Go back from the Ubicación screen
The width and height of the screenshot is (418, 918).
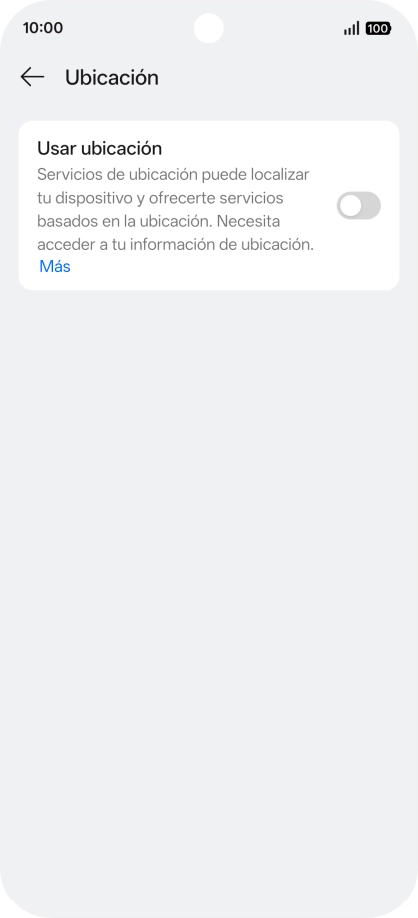tap(32, 77)
